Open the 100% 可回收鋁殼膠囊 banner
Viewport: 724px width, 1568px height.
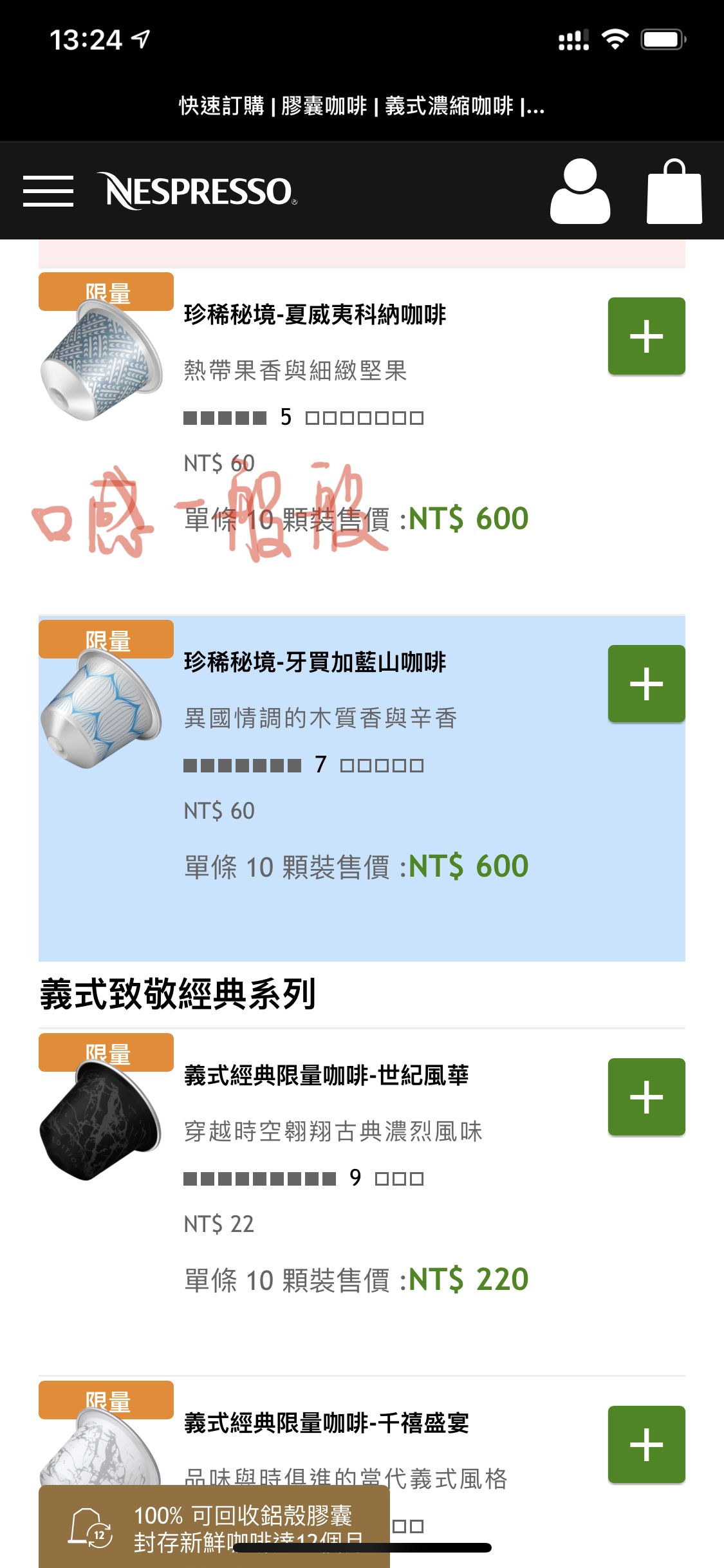tap(214, 1527)
